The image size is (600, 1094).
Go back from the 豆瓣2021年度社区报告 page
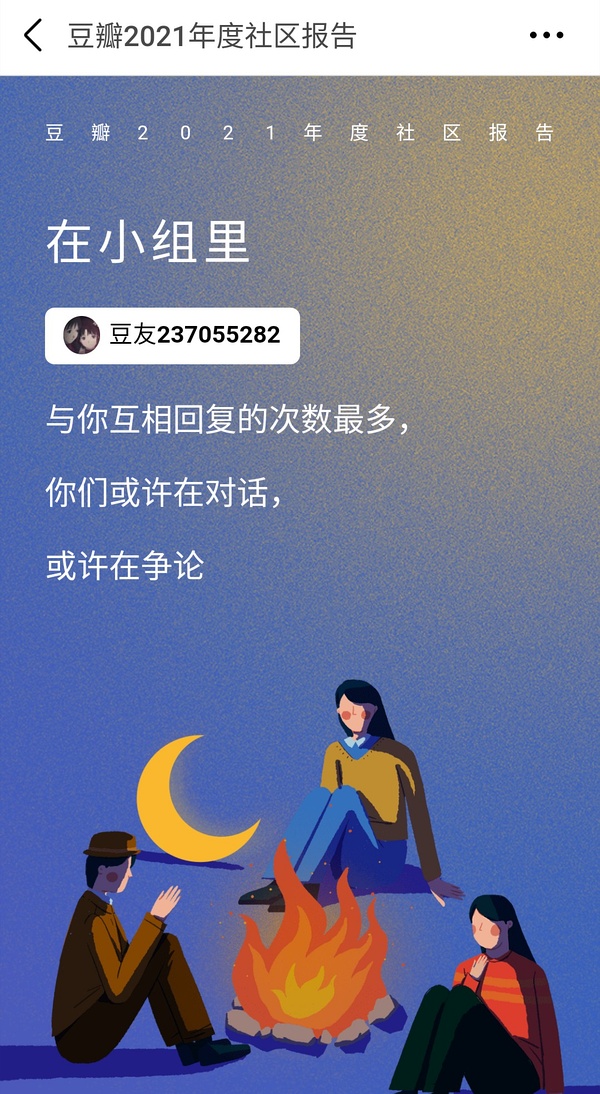click(33, 36)
